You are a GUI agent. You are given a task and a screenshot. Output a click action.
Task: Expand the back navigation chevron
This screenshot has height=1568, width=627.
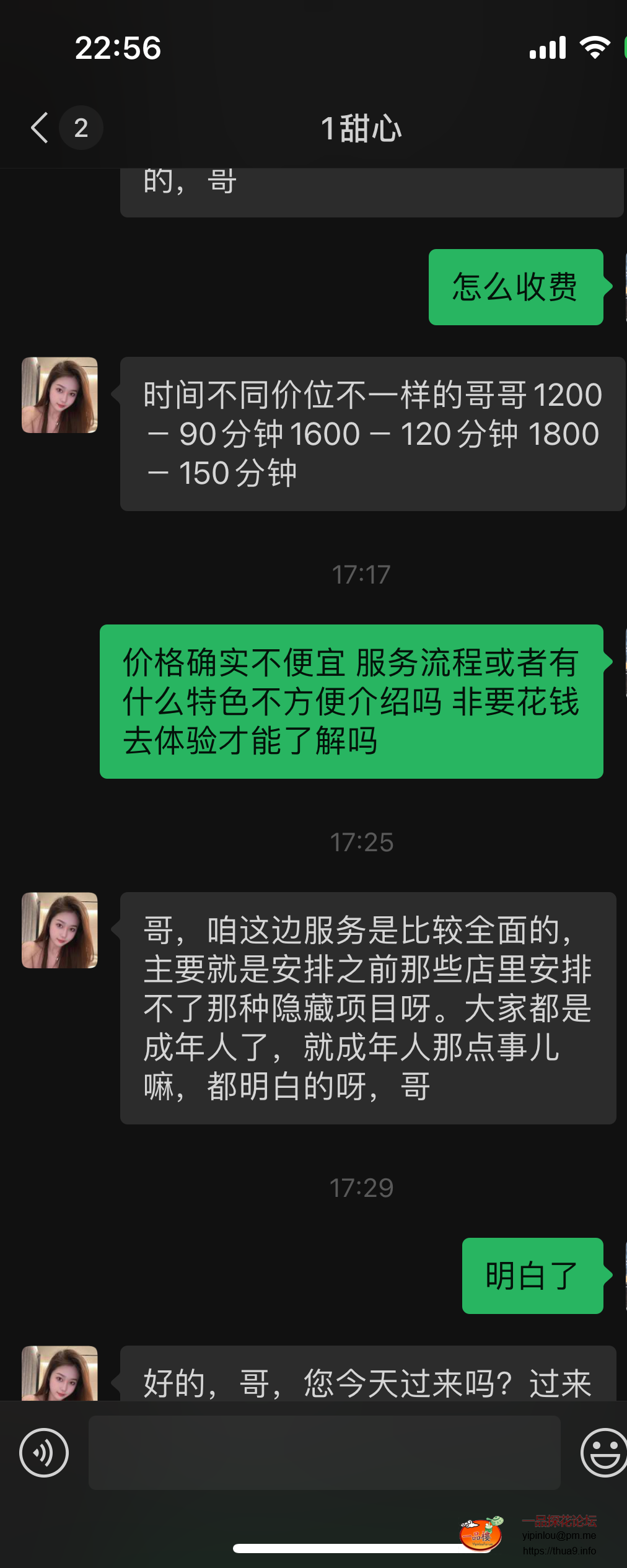click(38, 127)
